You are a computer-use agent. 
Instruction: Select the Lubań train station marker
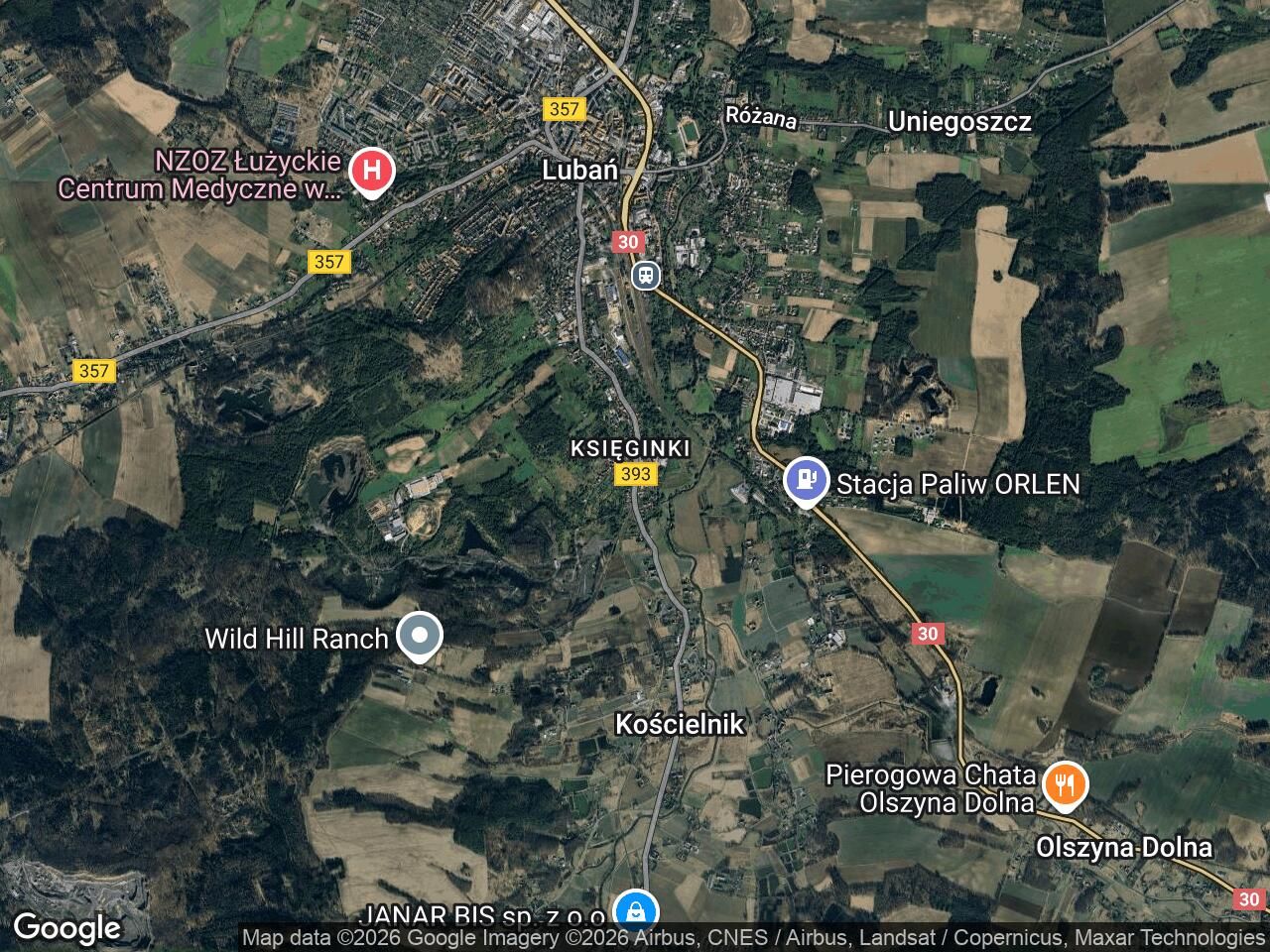coord(646,275)
